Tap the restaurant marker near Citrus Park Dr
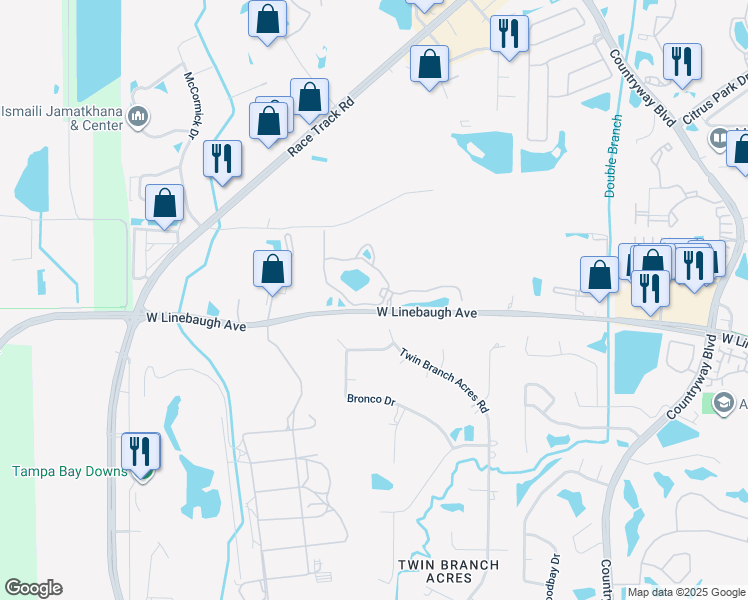The width and height of the screenshot is (748, 600). [682, 62]
